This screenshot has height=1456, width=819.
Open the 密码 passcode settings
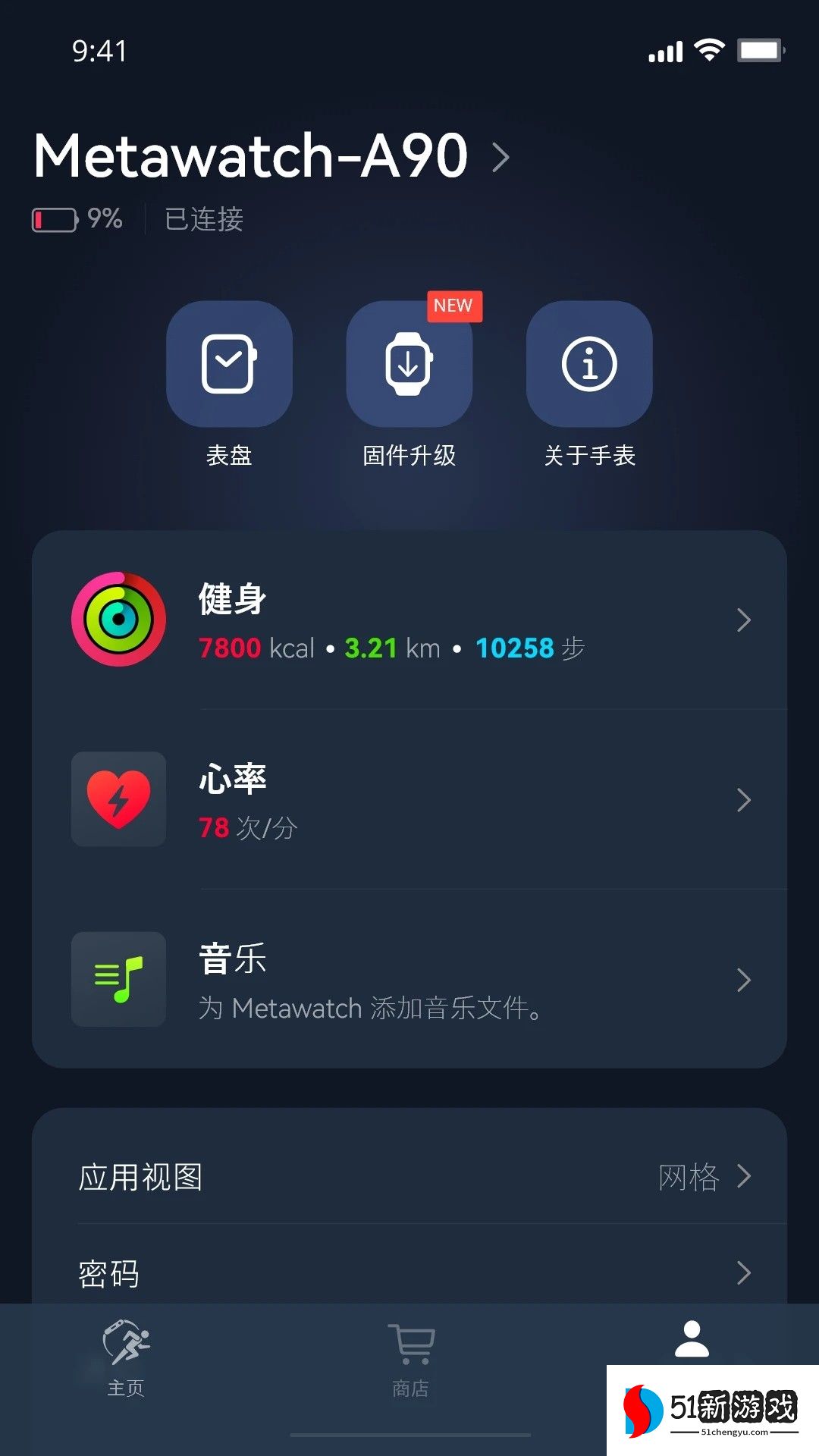pyautogui.click(x=409, y=1272)
